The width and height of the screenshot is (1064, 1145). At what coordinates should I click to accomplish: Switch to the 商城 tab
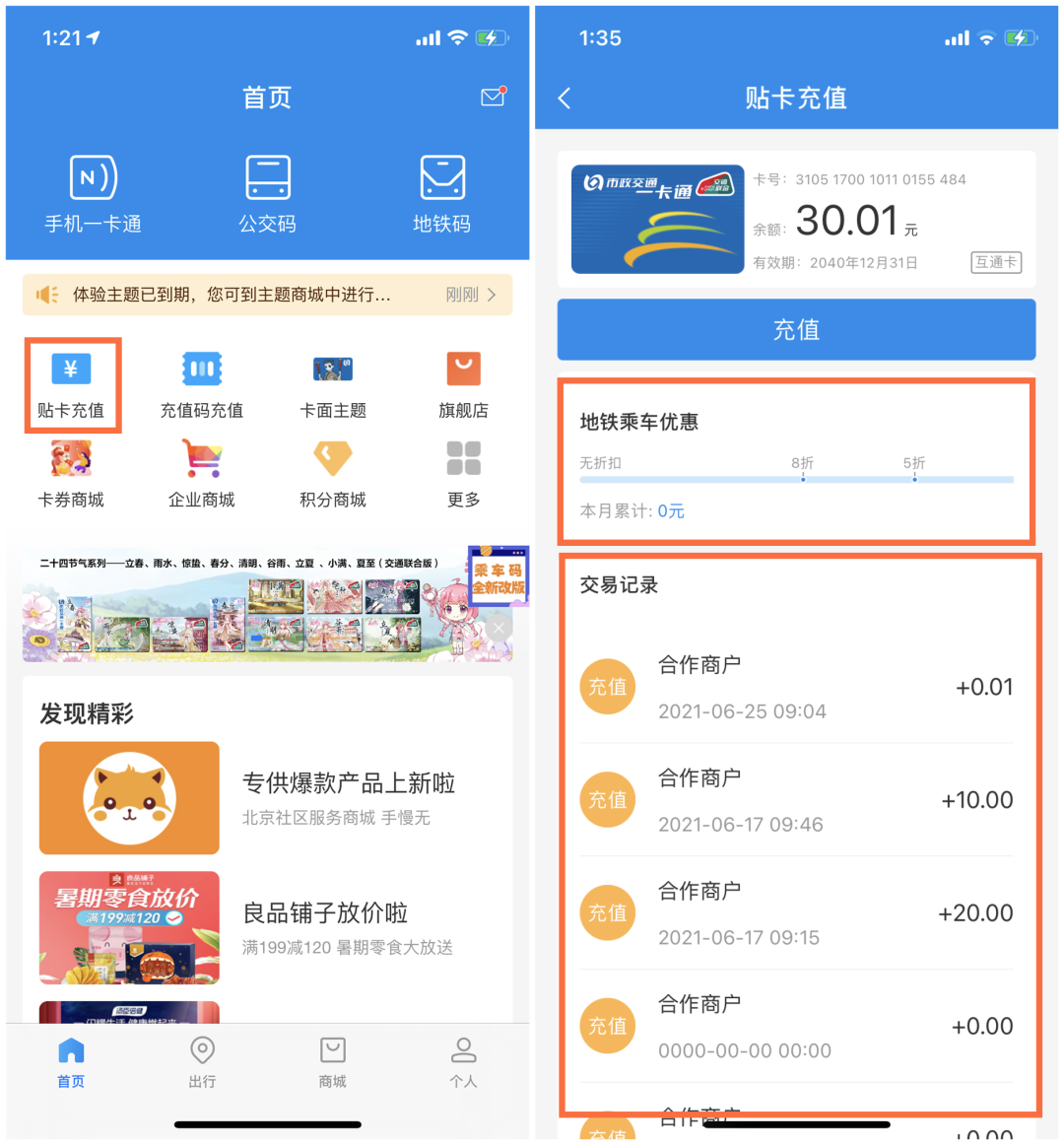pyautogui.click(x=333, y=1062)
